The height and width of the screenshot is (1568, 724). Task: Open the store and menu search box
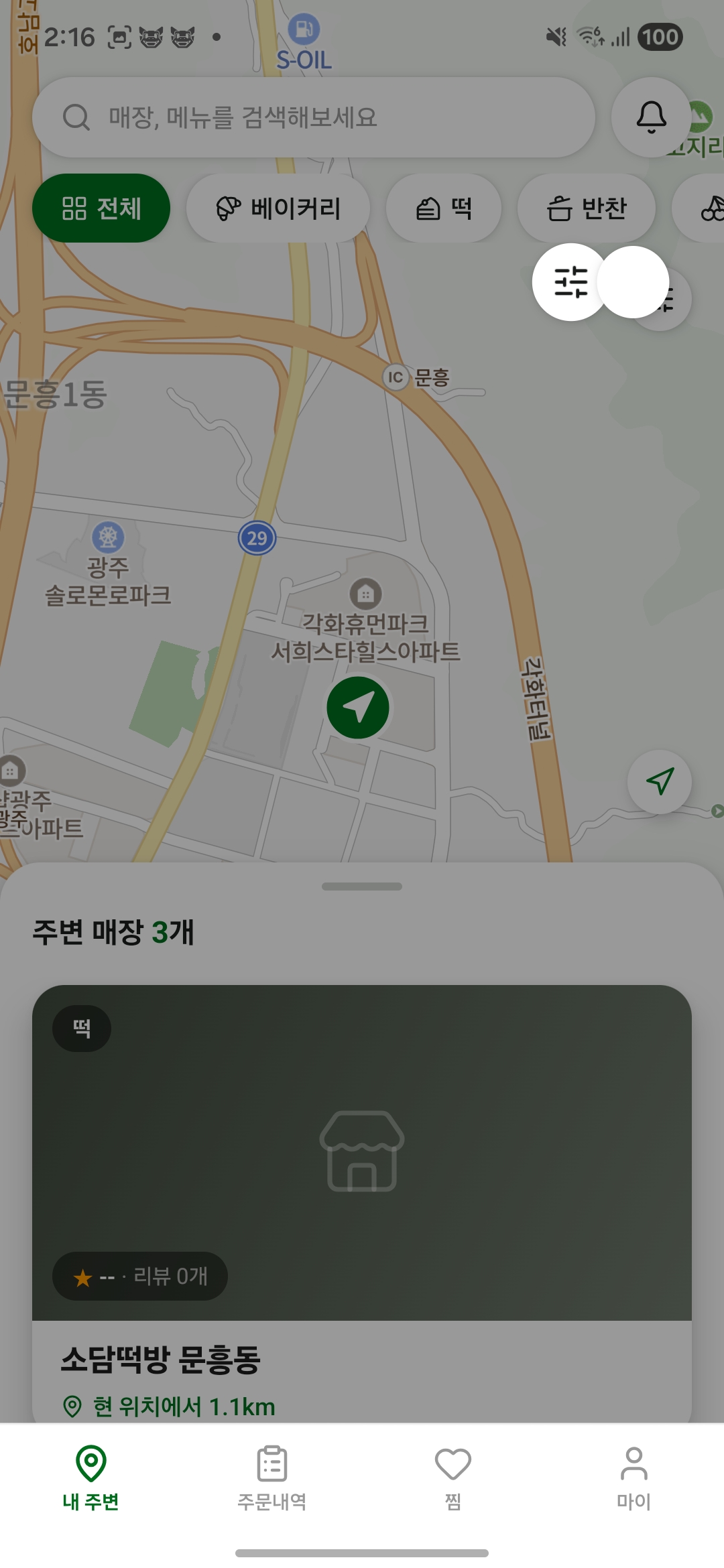point(314,117)
